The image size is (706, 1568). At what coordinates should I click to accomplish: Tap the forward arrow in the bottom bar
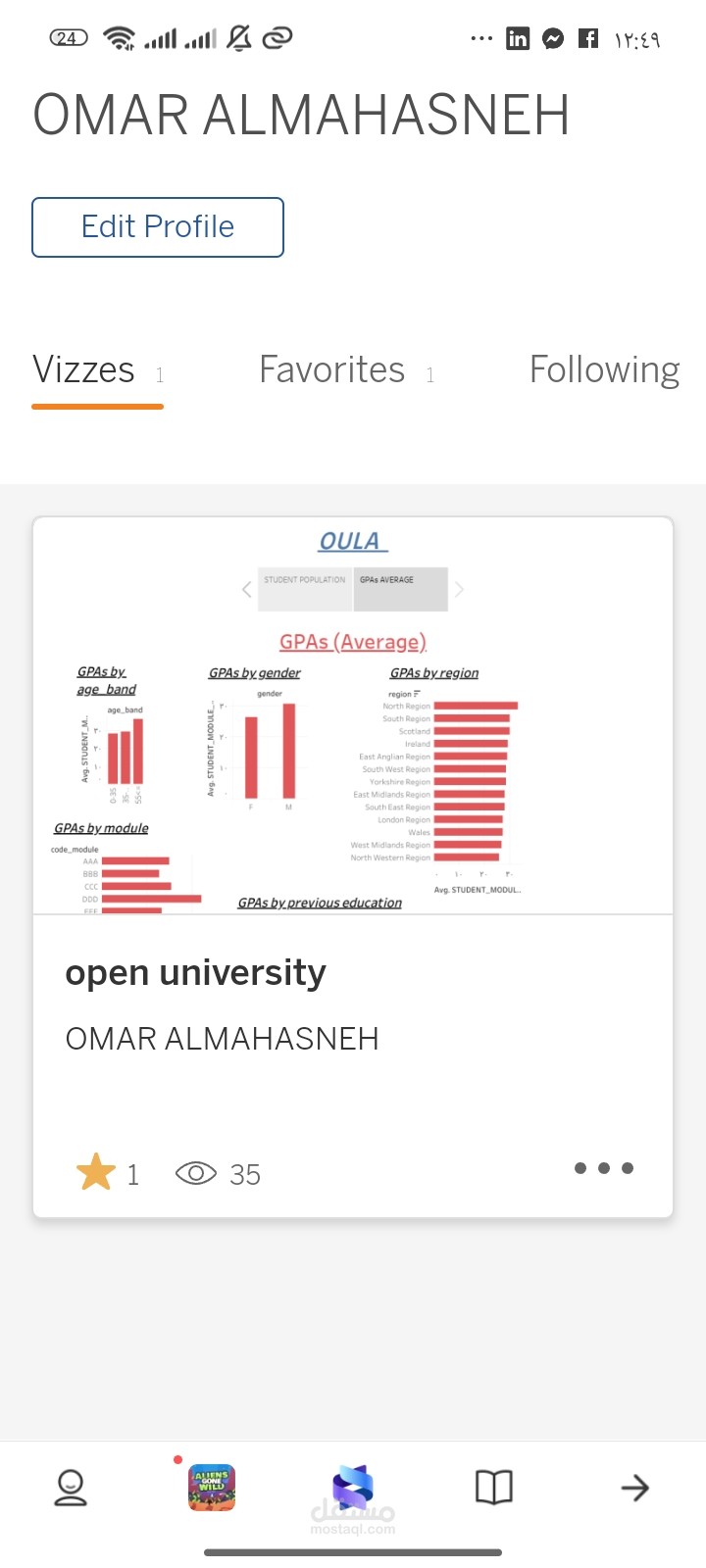[x=634, y=1488]
